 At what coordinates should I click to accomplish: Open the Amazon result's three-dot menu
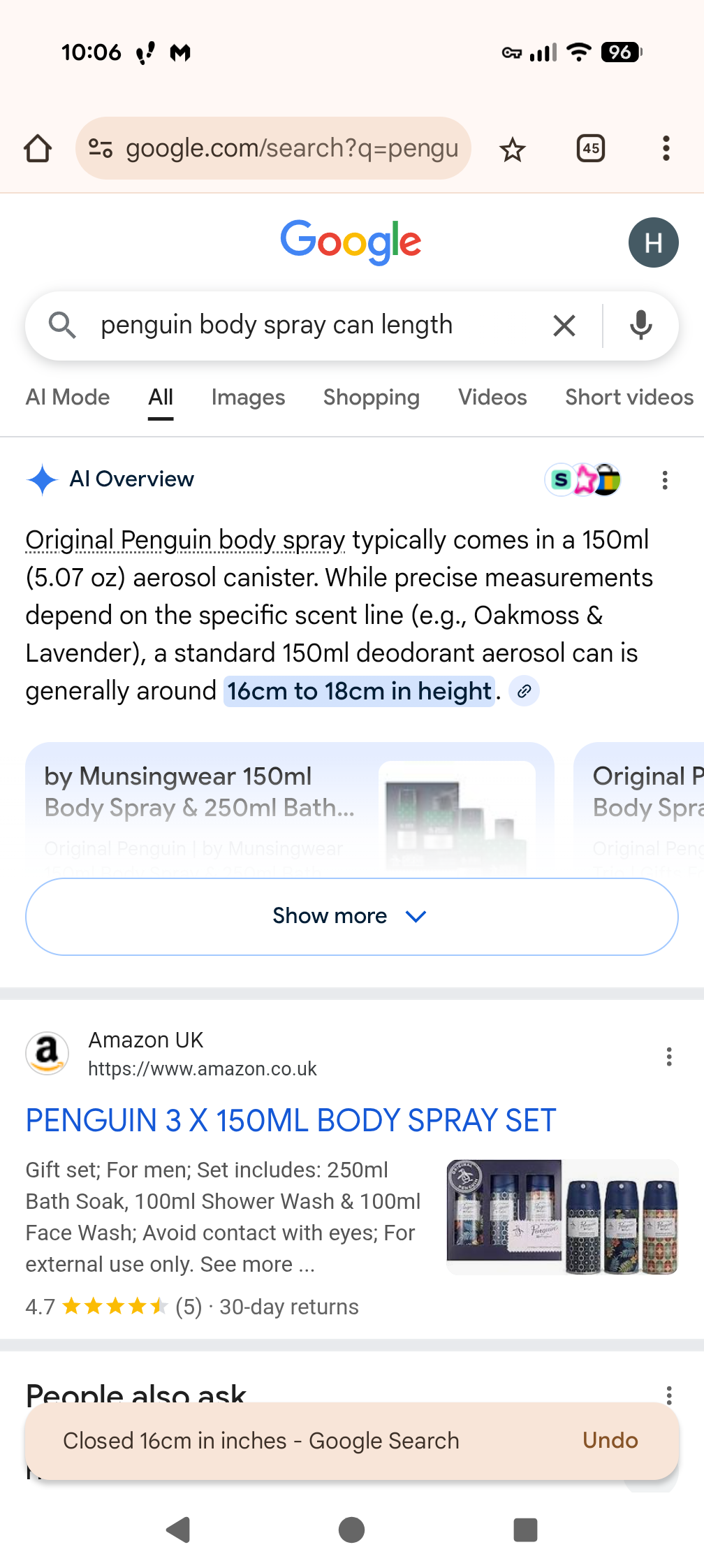pyautogui.click(x=668, y=1057)
